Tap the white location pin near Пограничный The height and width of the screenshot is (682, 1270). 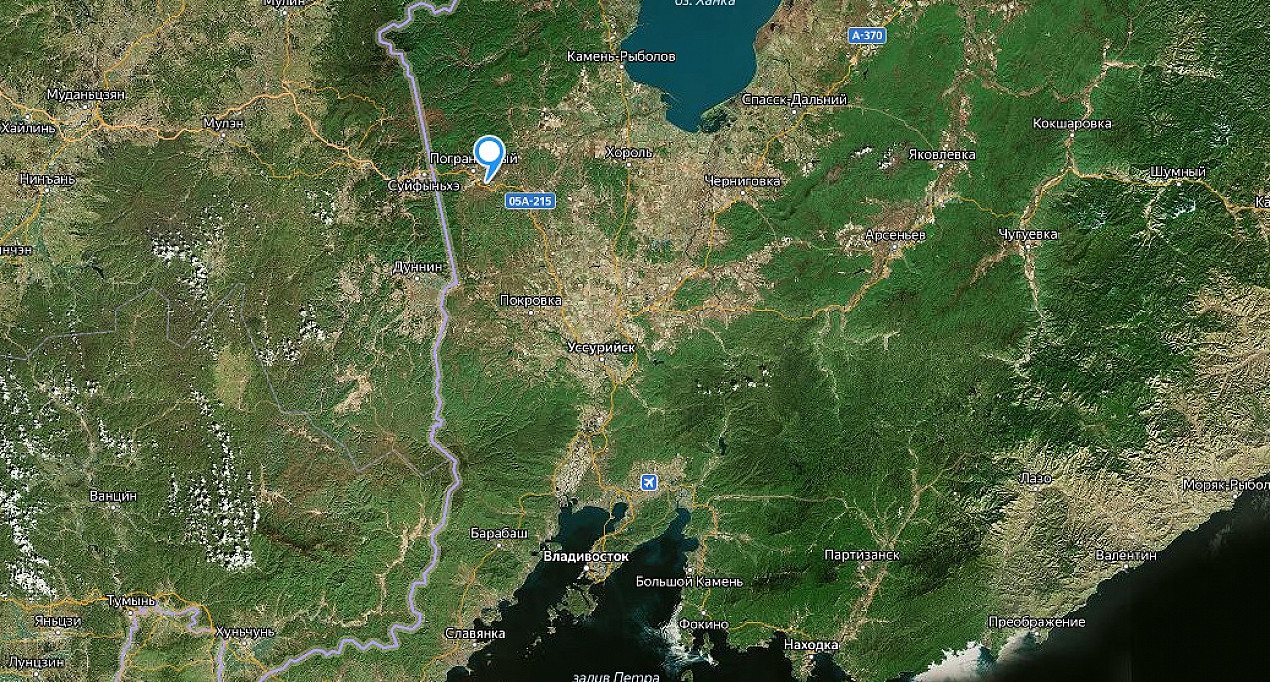click(489, 154)
